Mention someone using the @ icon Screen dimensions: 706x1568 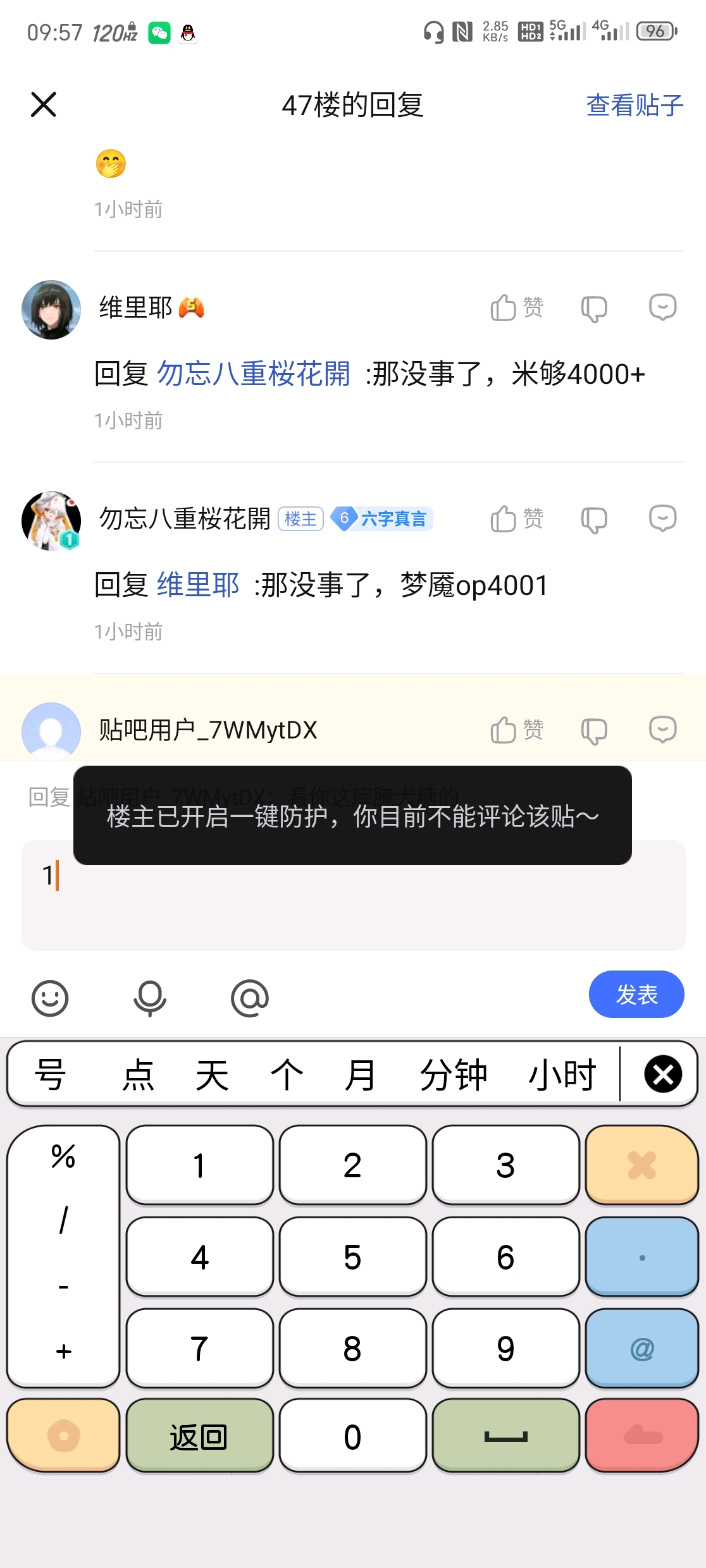click(250, 998)
